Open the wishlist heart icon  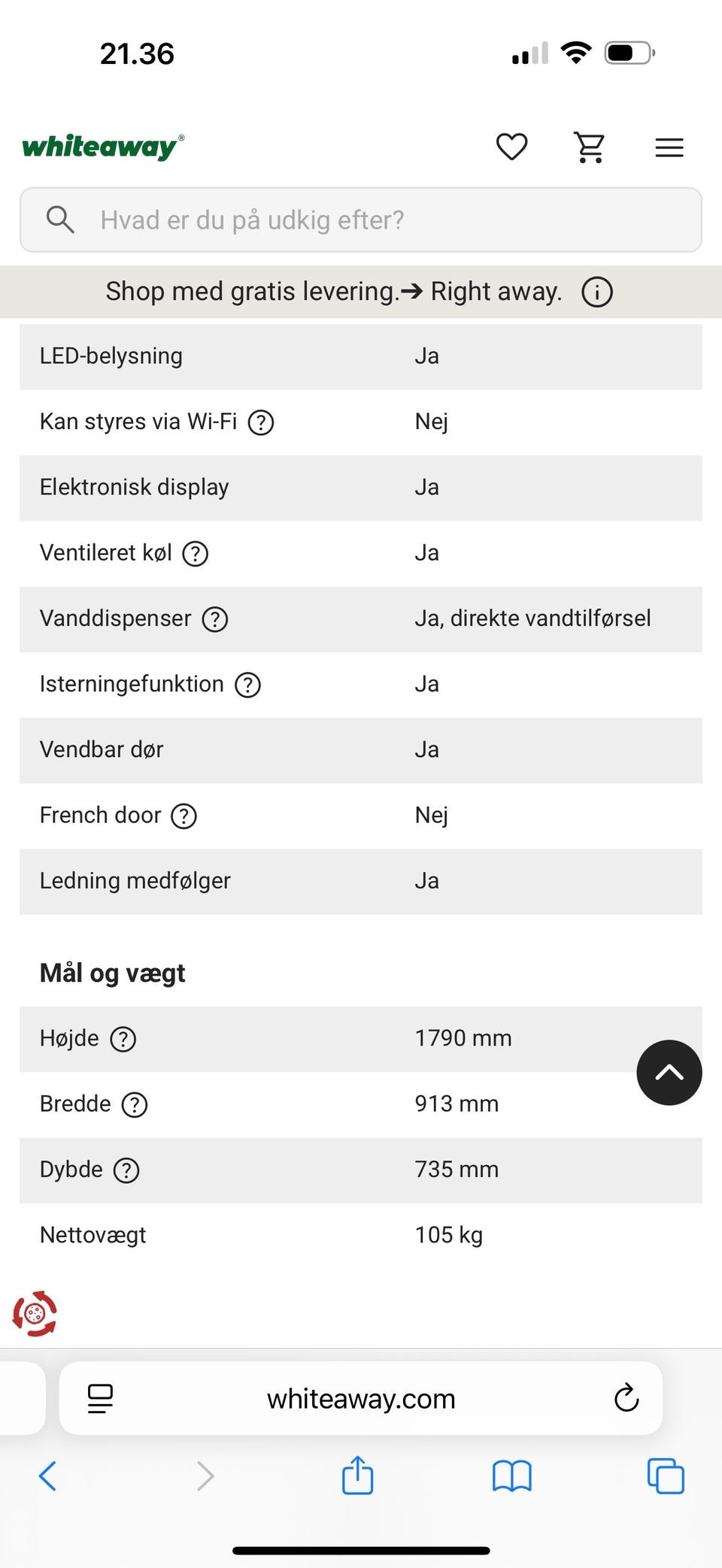click(511, 147)
